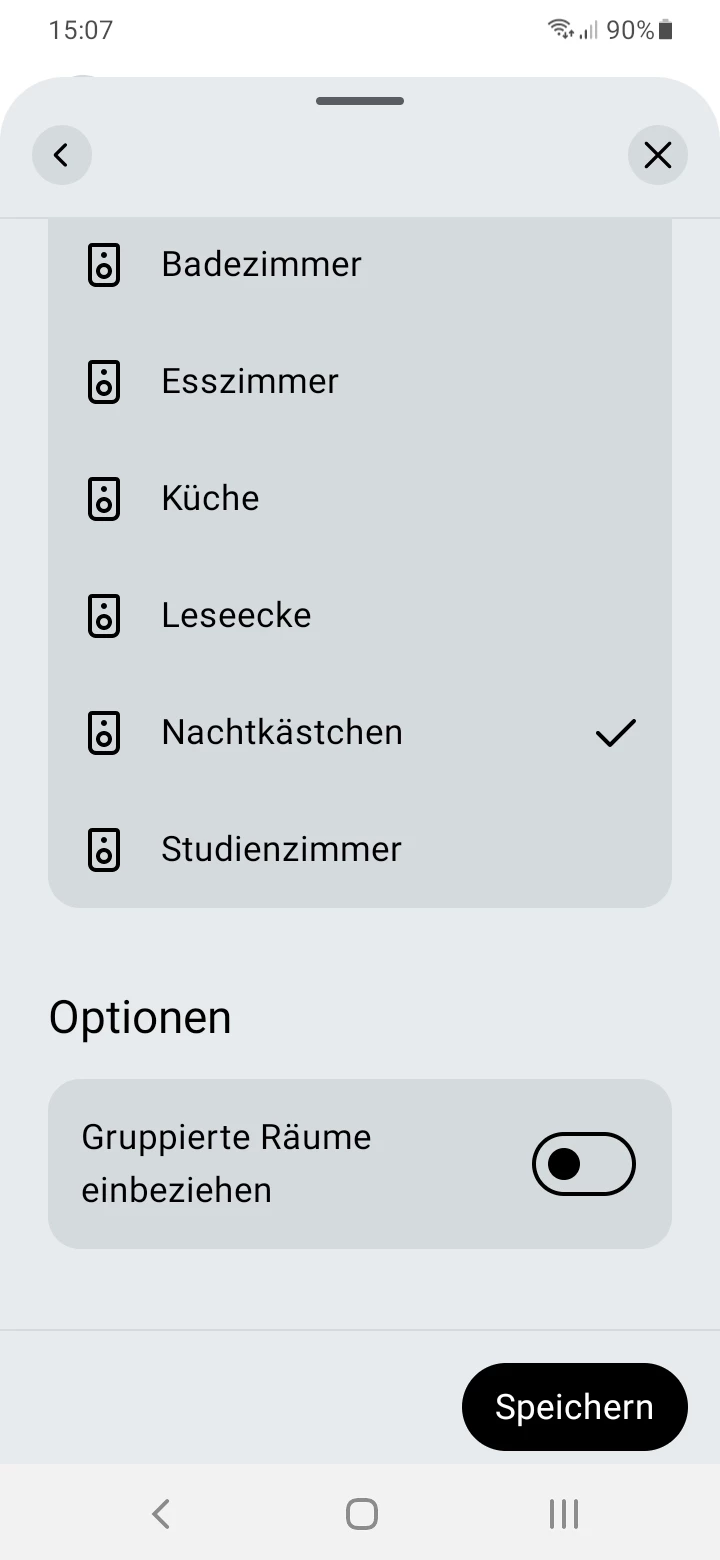Enable Gruppierte Räume einbeziehen switch
This screenshot has width=720, height=1560.
click(x=584, y=1164)
